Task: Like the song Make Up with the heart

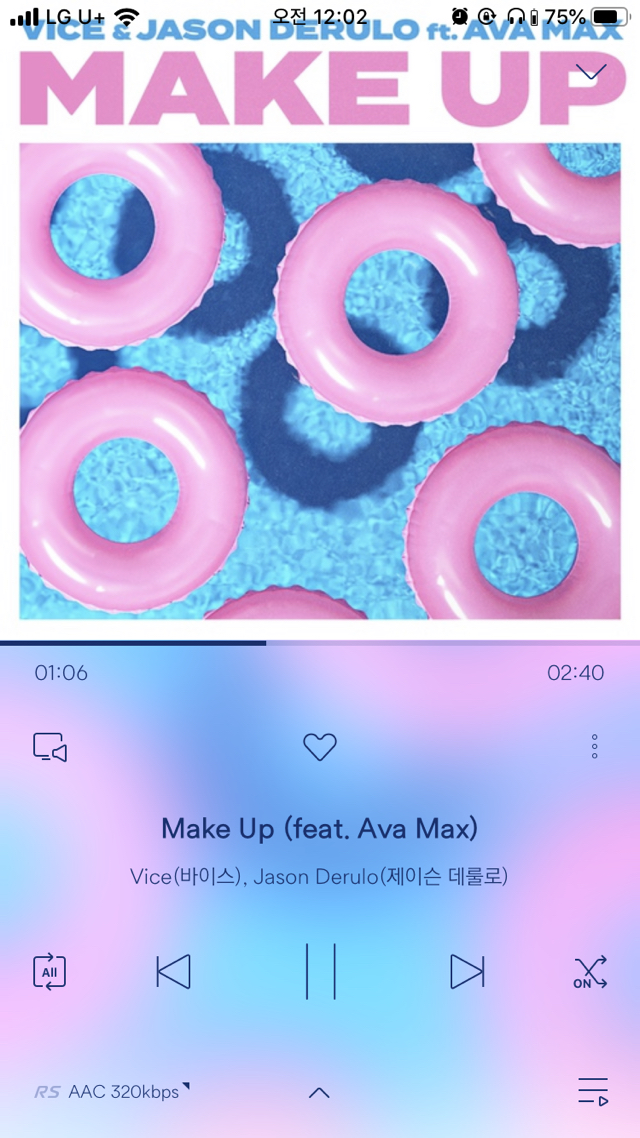Action: click(x=320, y=747)
